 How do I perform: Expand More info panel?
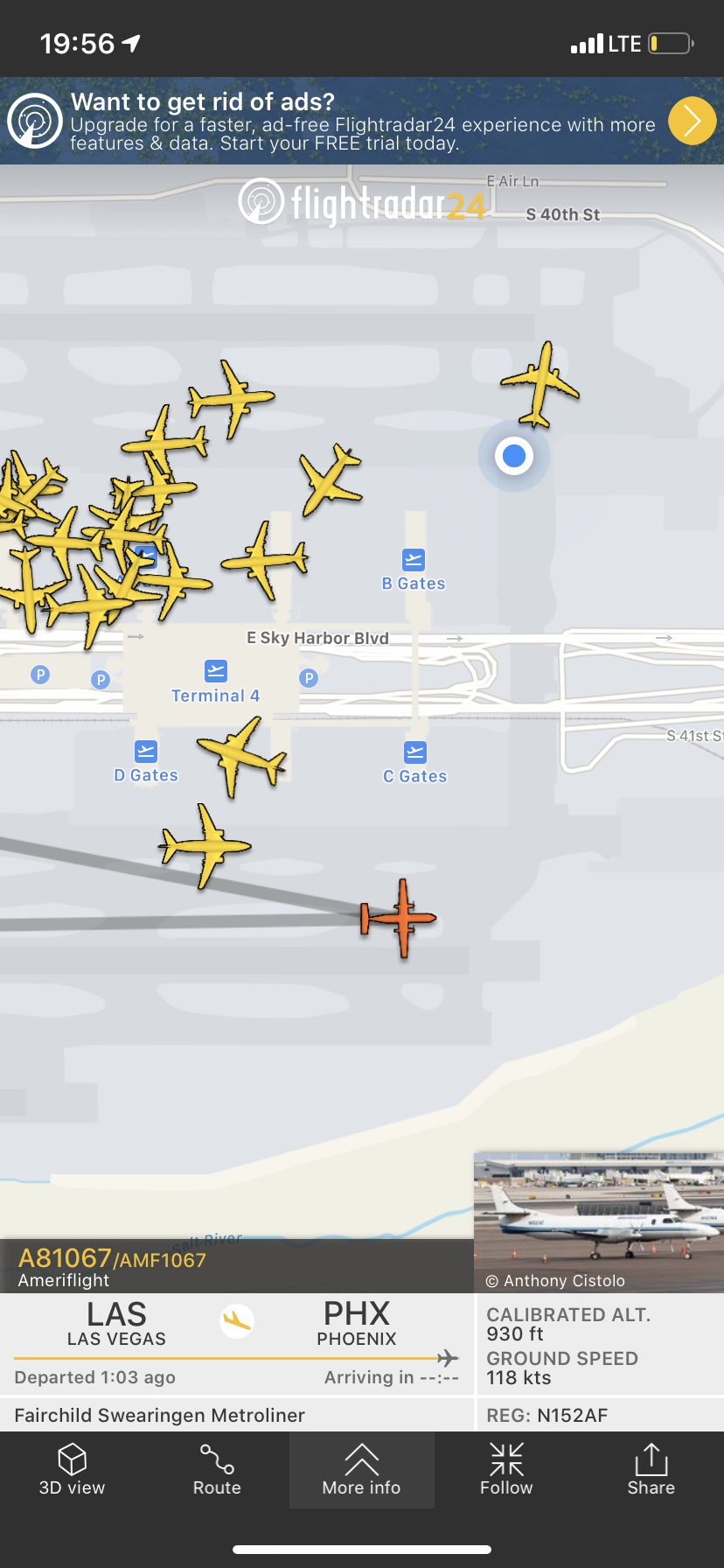pos(361,1470)
